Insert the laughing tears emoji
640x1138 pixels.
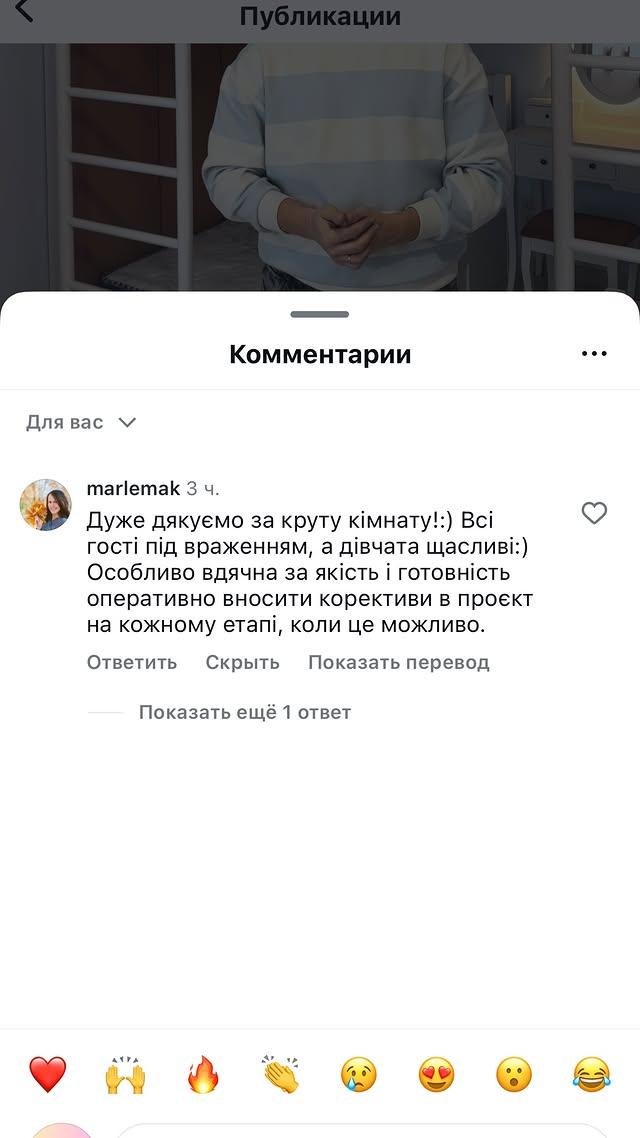tap(592, 1075)
